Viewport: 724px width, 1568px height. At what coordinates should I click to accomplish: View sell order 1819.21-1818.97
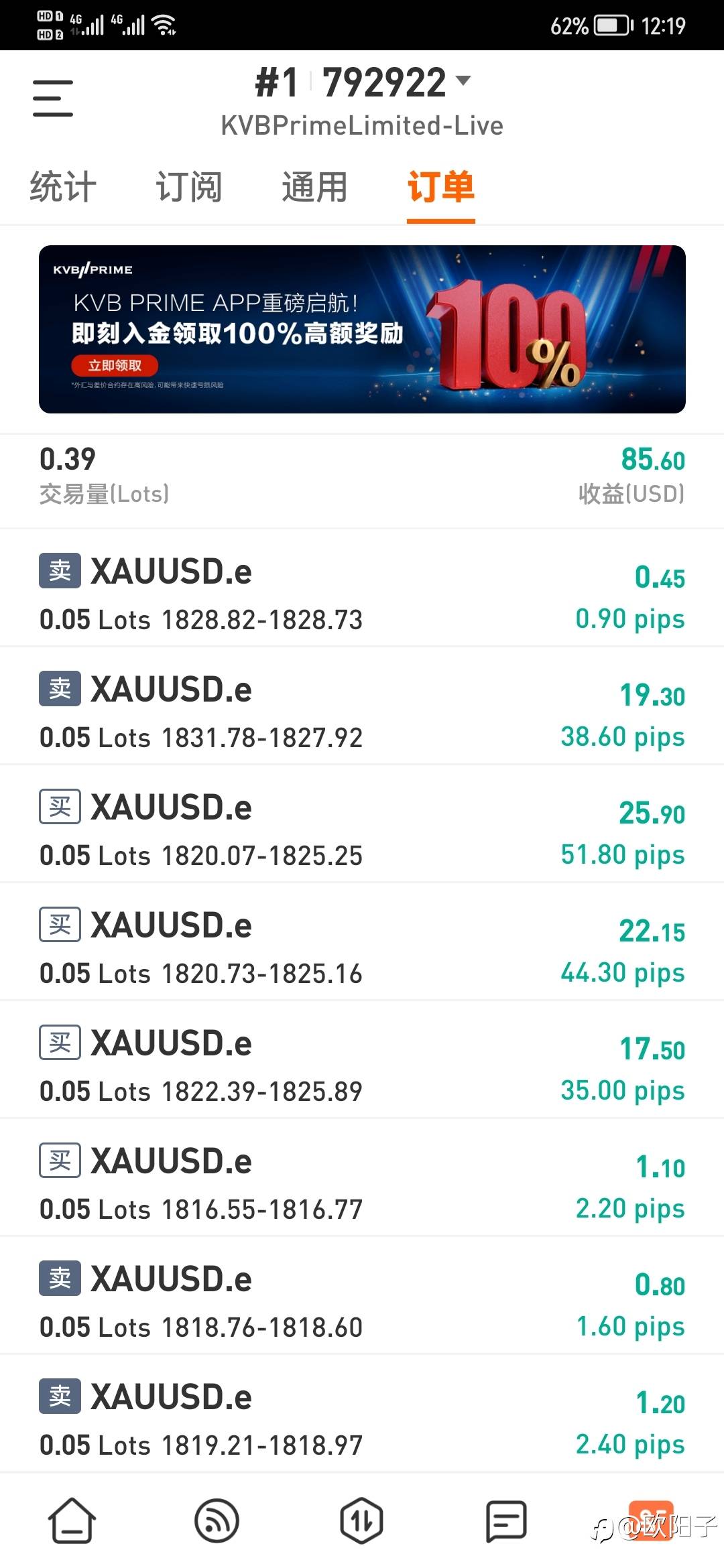click(x=362, y=1413)
